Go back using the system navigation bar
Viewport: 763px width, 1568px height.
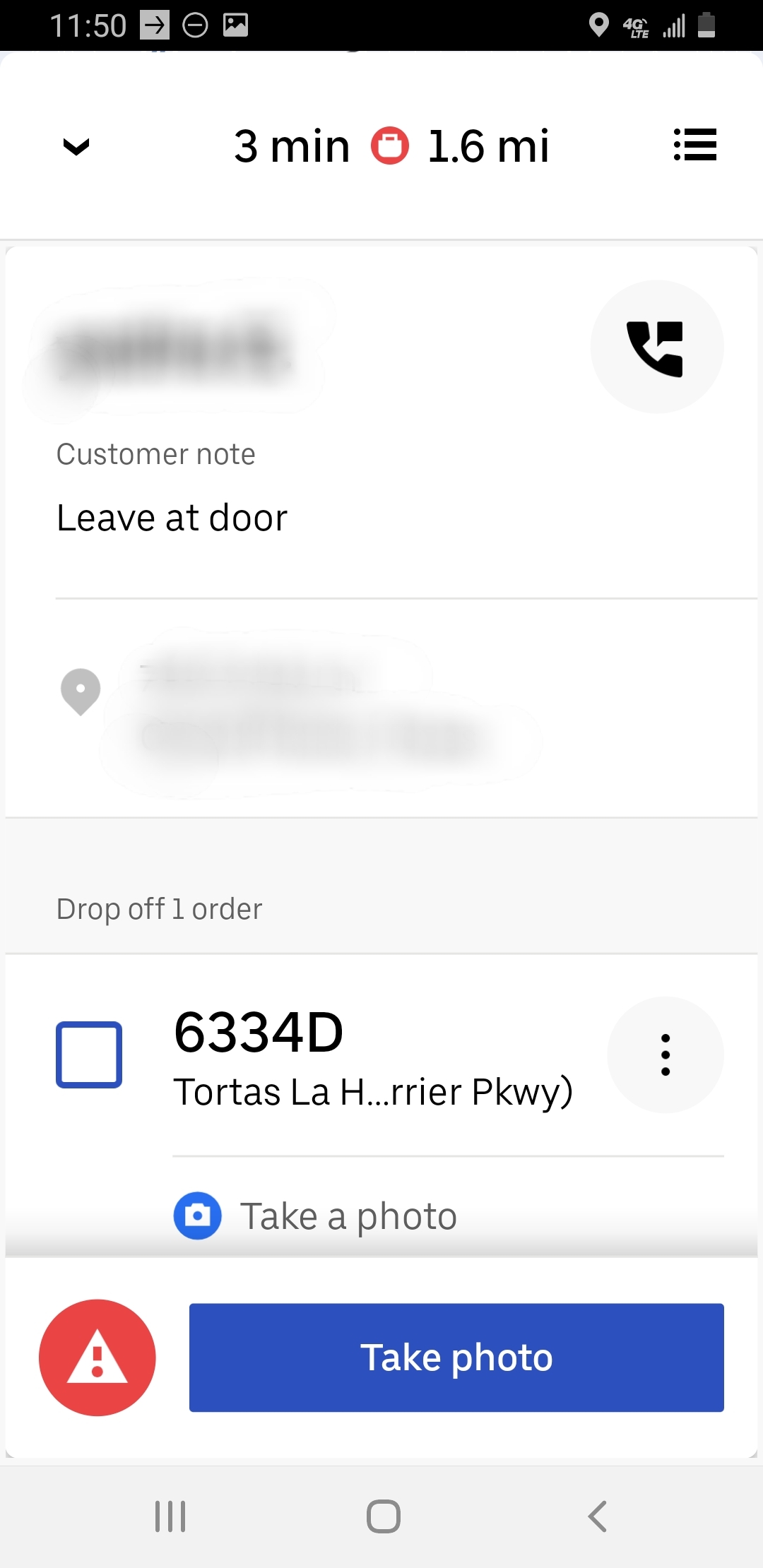click(x=597, y=1516)
